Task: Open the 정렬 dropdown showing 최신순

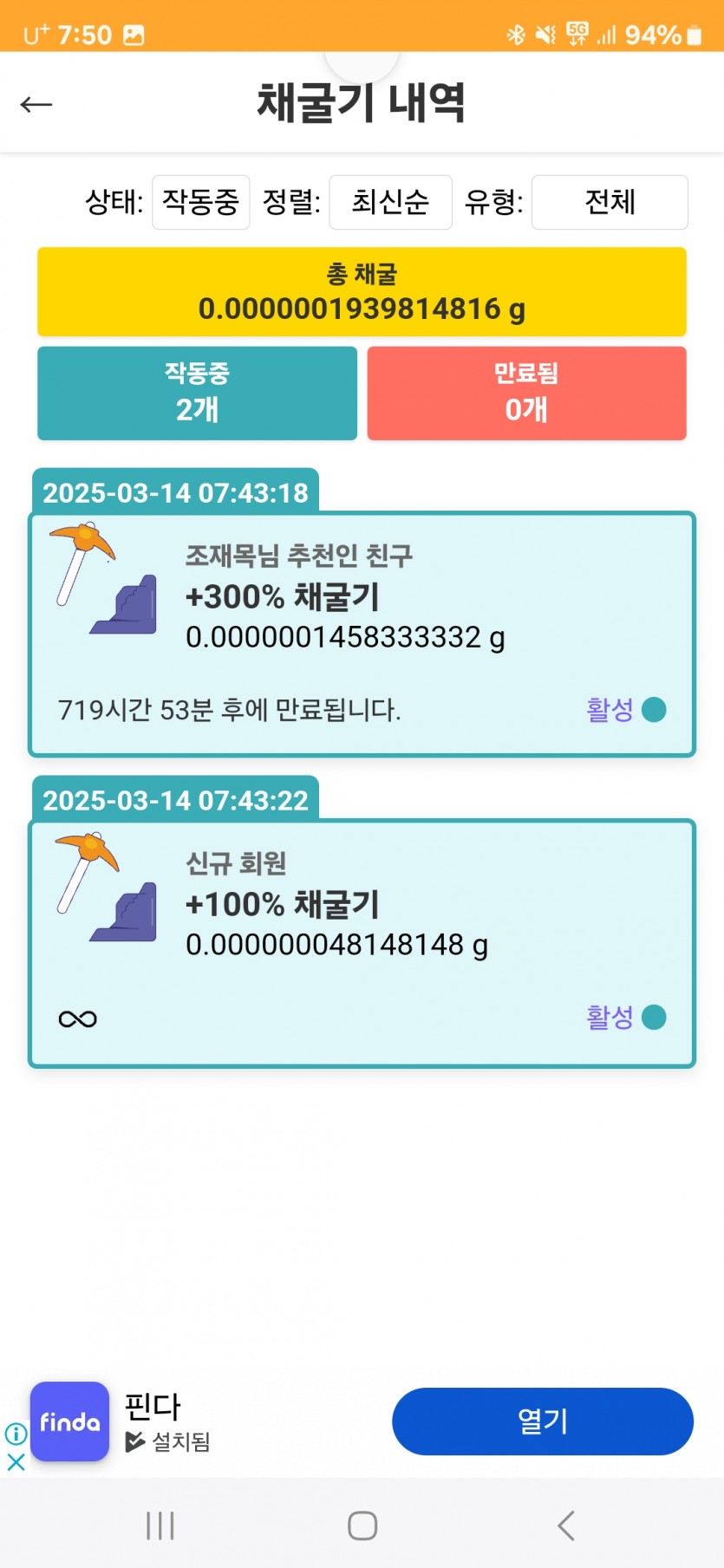Action: (x=390, y=202)
